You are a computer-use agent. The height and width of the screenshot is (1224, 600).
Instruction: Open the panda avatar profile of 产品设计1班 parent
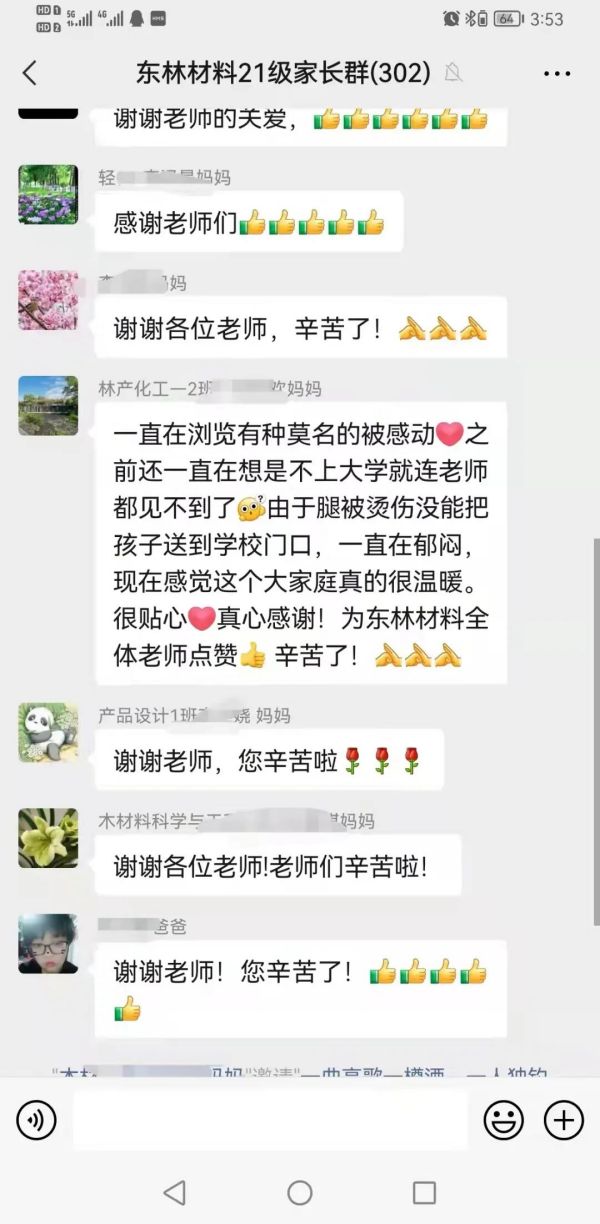[48, 732]
